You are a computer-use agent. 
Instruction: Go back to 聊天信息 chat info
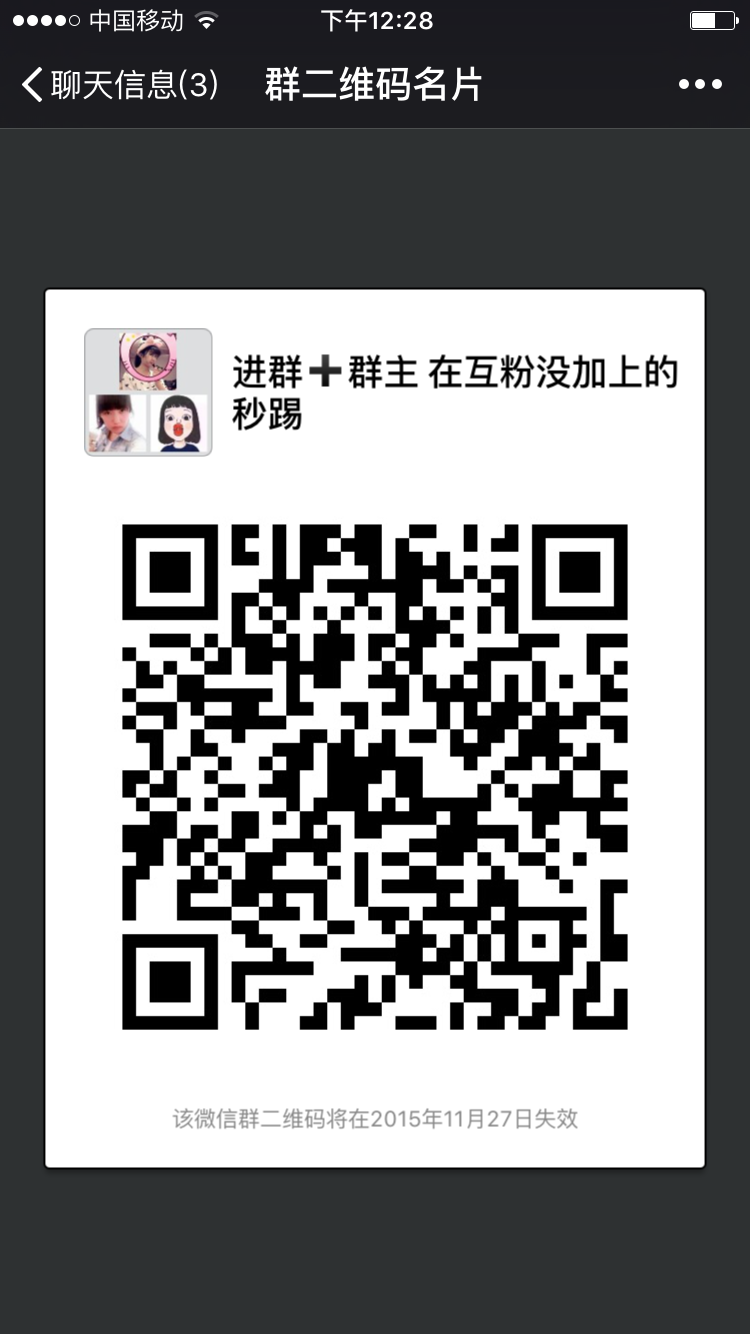(x=118, y=85)
